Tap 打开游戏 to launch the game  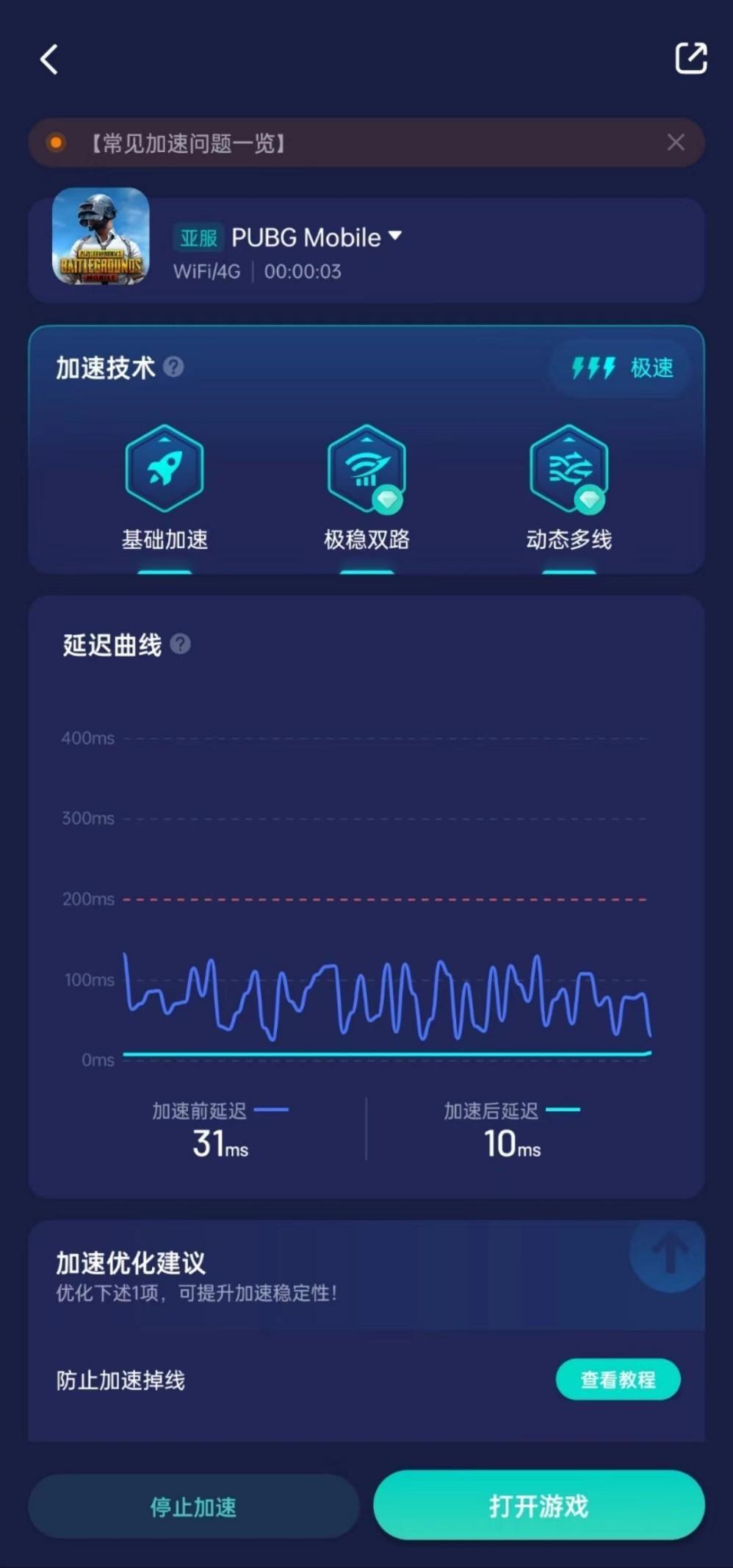click(x=538, y=1505)
